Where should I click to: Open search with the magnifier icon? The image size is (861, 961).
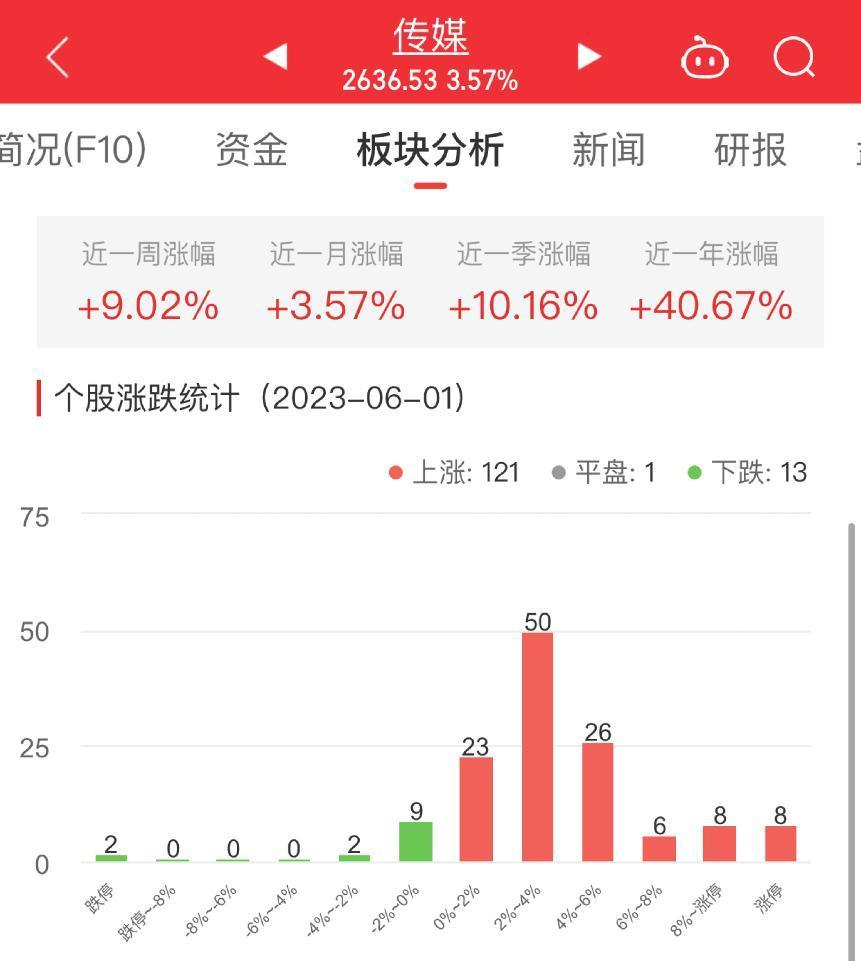click(794, 58)
